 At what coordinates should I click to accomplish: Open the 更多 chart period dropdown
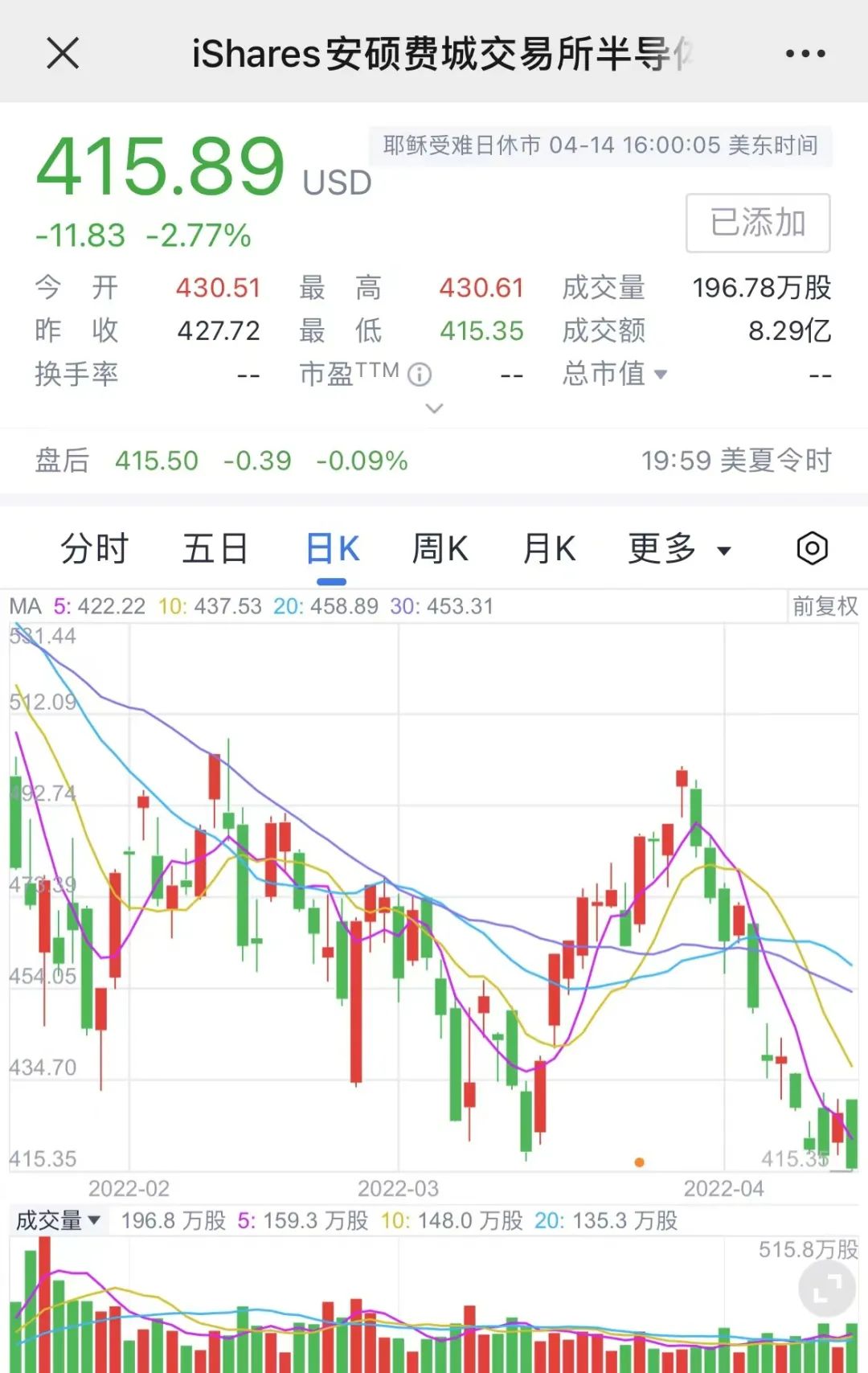point(679,549)
